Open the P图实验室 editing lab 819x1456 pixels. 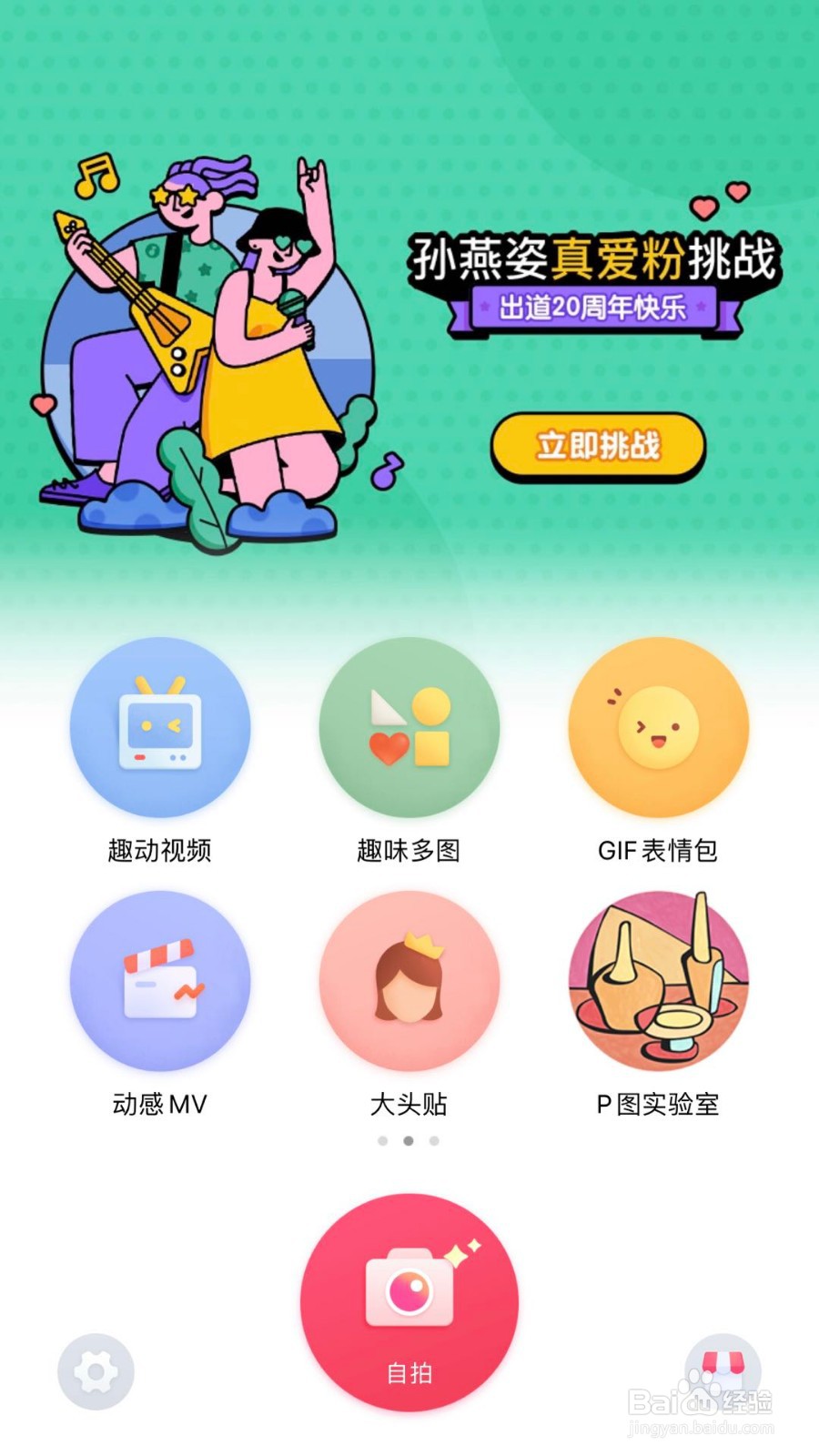[x=659, y=981]
